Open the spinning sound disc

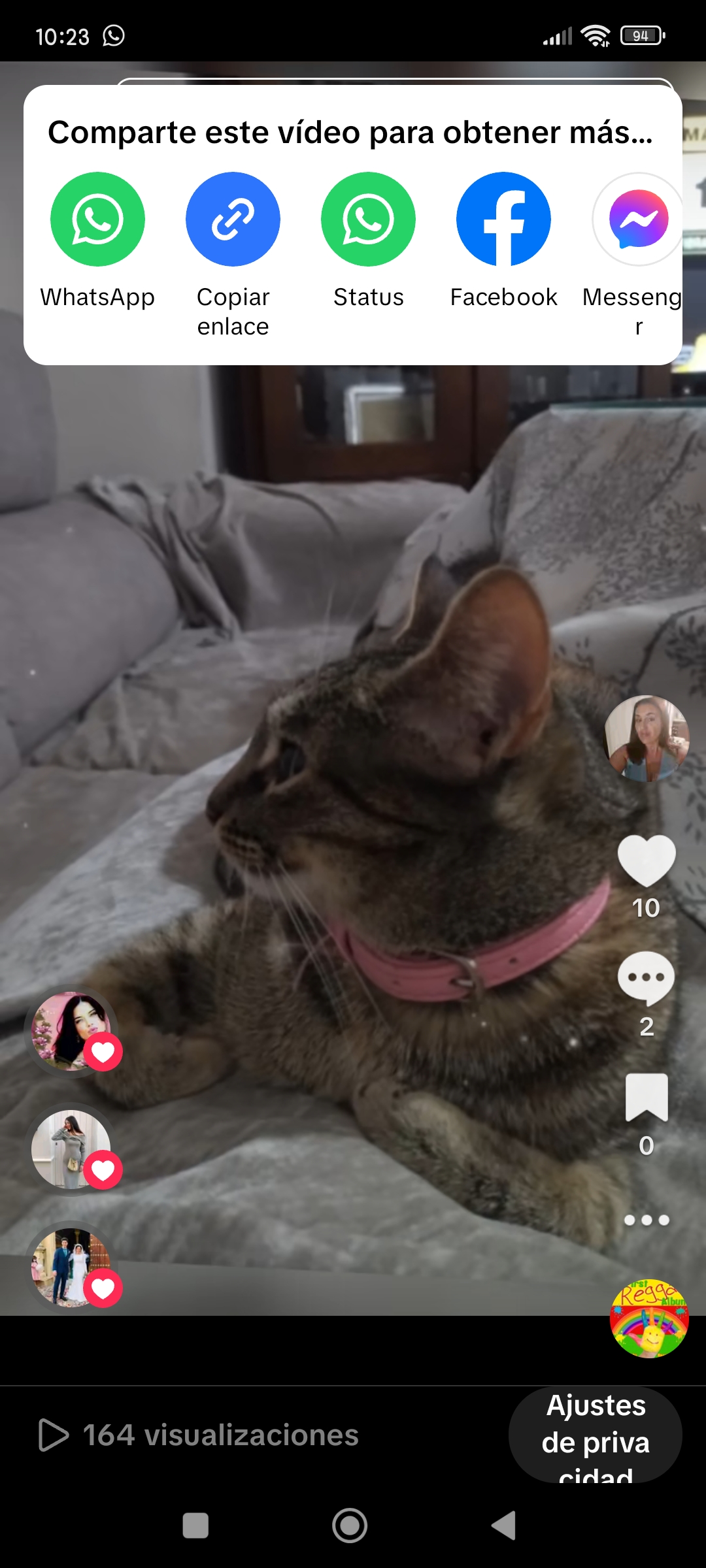click(648, 1318)
